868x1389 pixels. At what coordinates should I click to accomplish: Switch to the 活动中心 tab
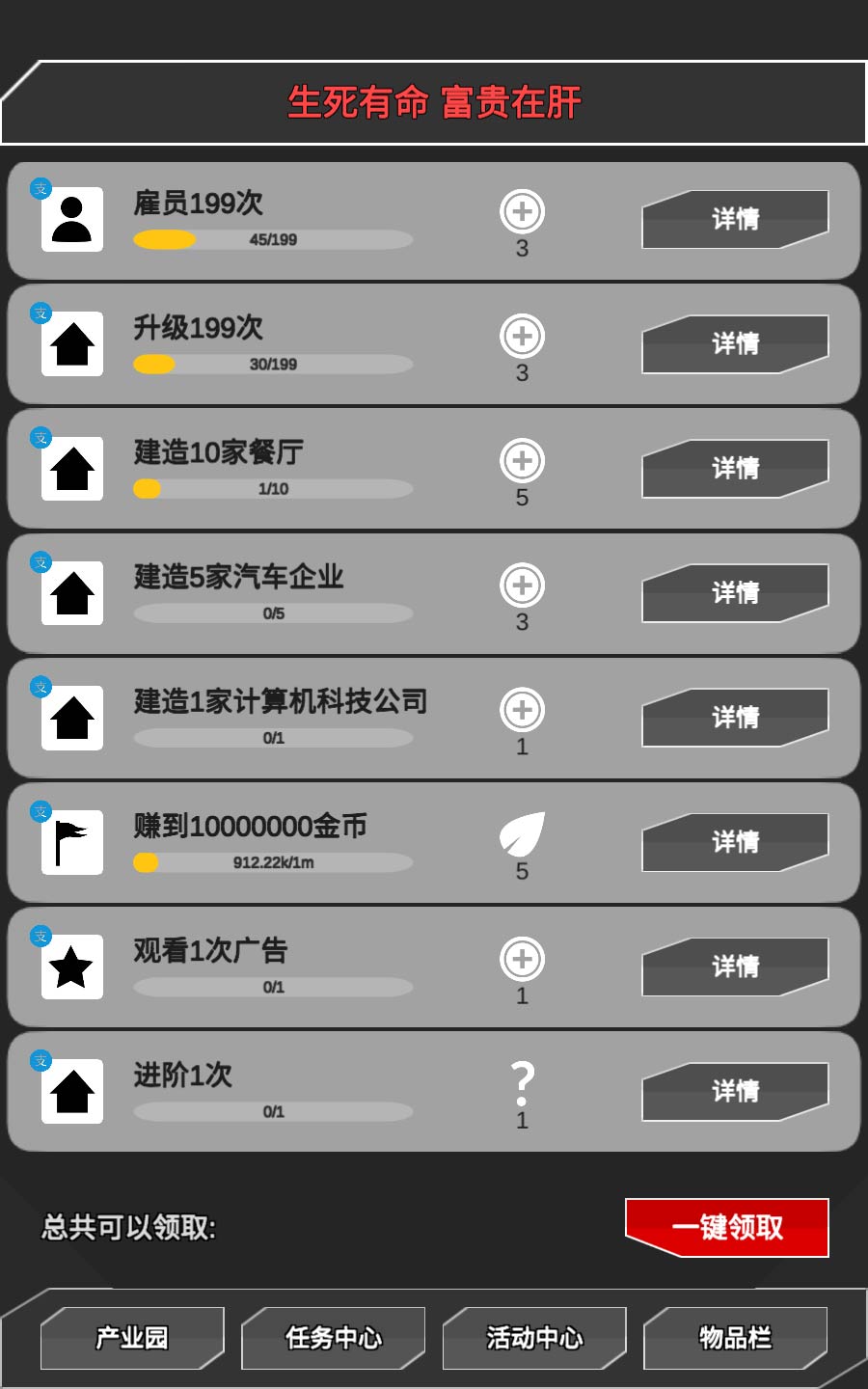click(x=534, y=1338)
